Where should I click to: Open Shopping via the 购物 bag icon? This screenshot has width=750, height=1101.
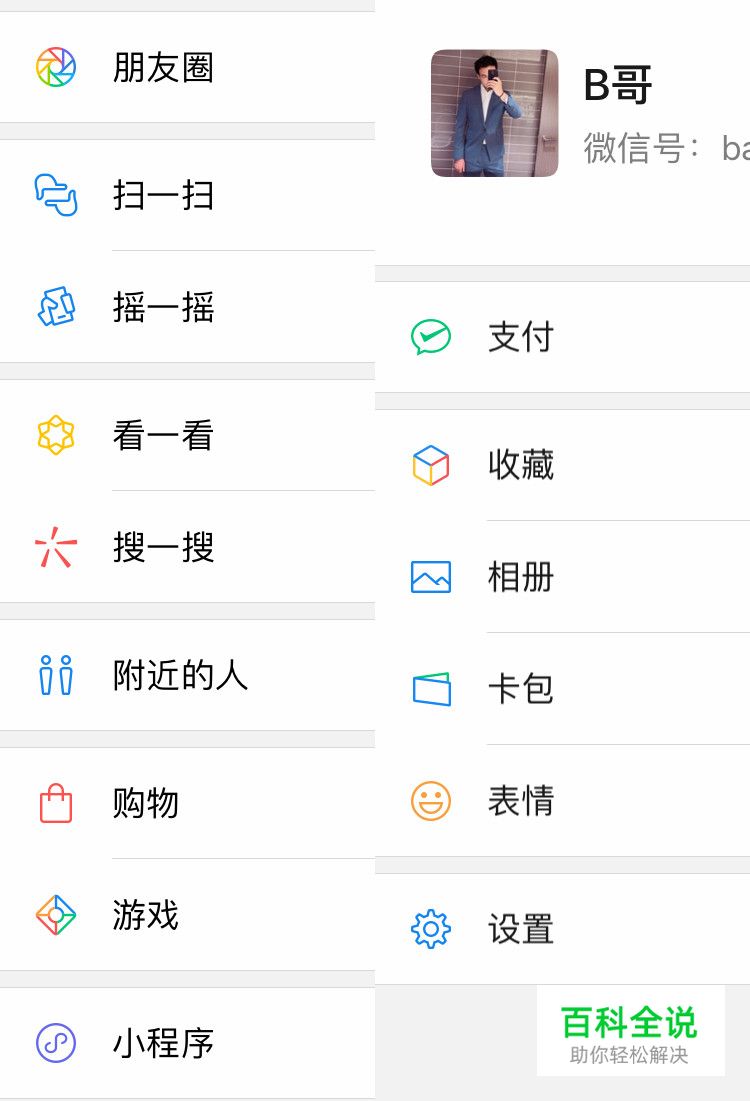pos(57,804)
